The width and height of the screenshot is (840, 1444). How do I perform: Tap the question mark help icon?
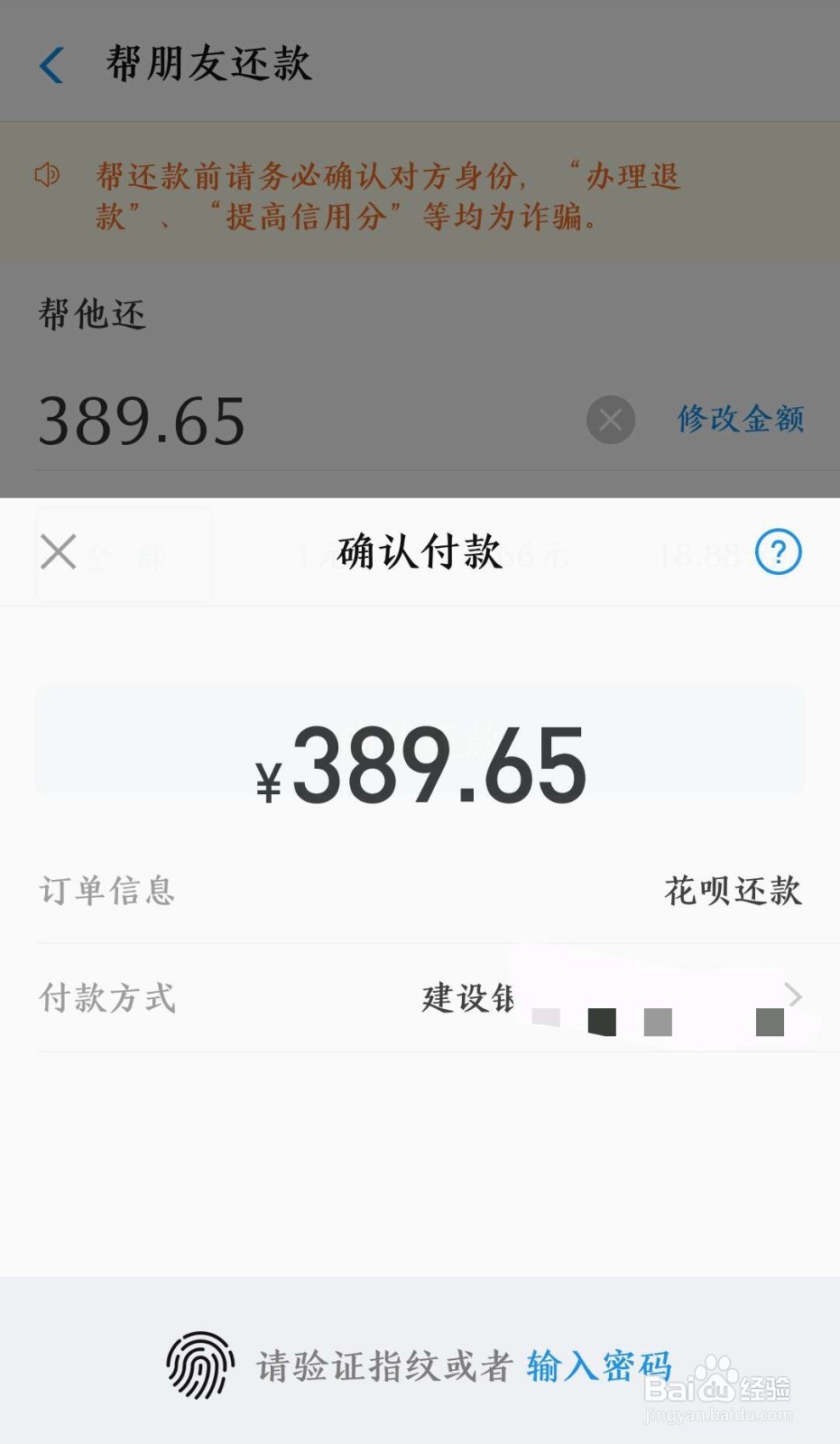[x=778, y=553]
